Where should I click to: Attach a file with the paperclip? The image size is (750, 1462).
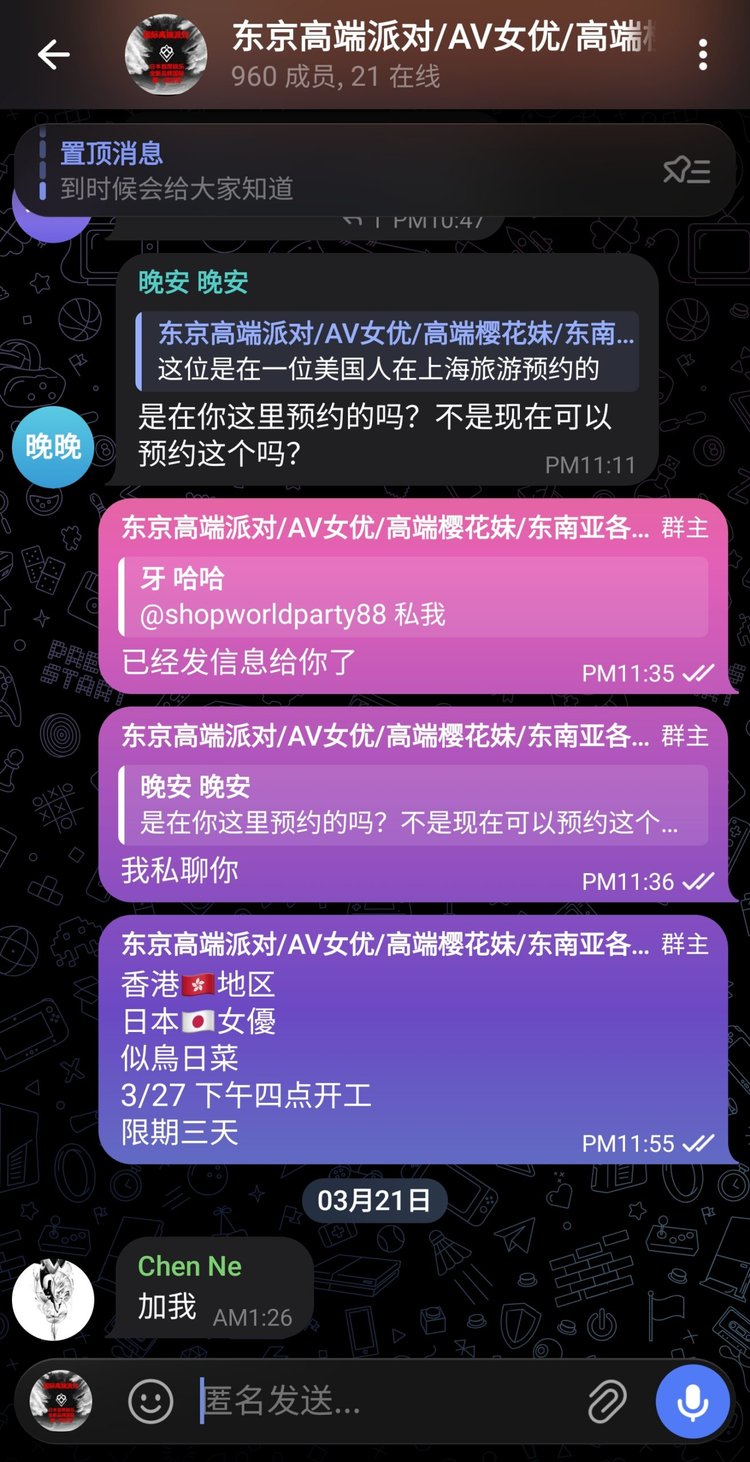tap(607, 1402)
